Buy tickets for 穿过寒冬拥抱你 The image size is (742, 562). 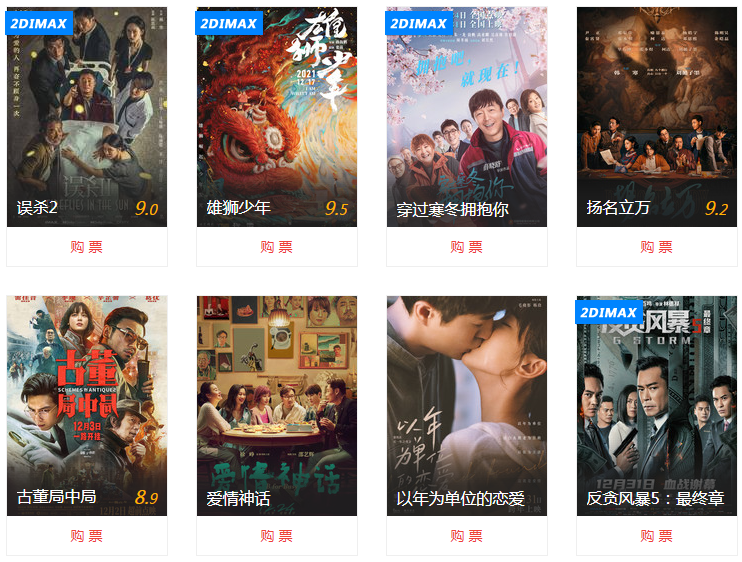(x=467, y=247)
